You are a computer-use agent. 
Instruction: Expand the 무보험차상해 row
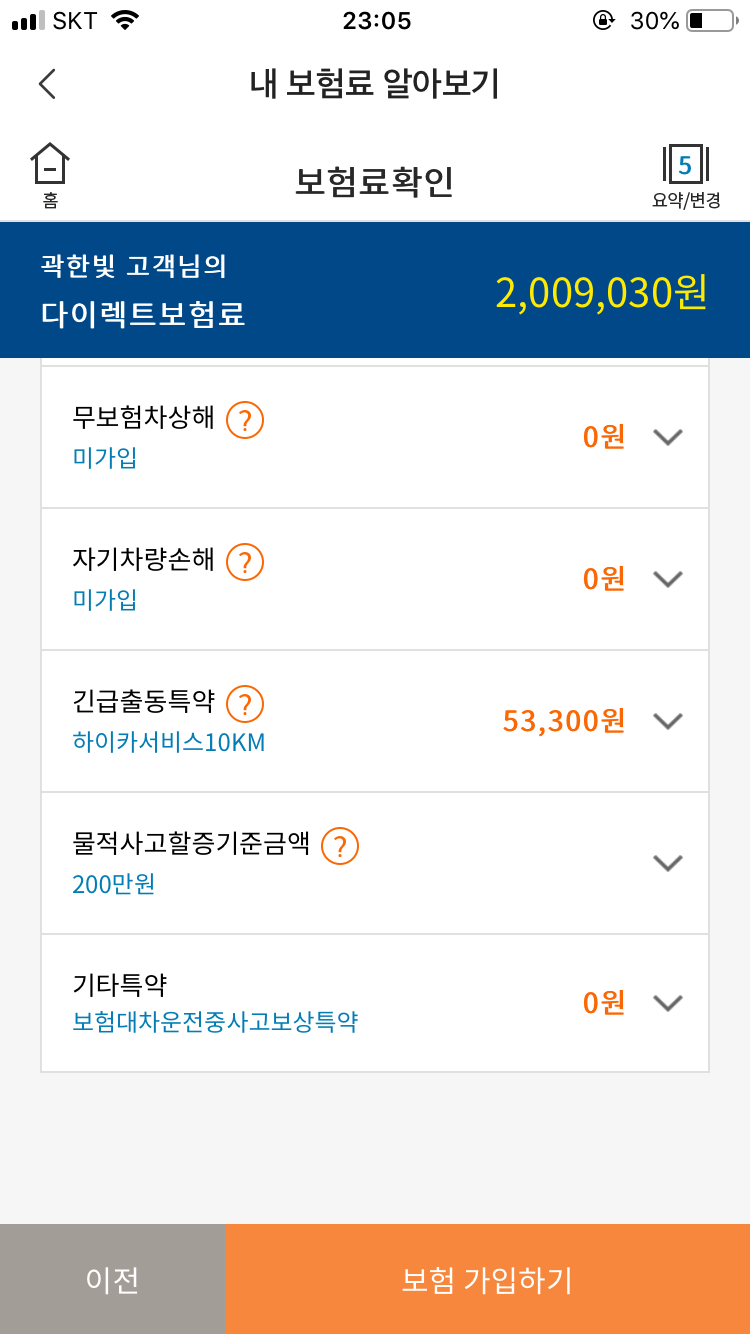click(667, 437)
